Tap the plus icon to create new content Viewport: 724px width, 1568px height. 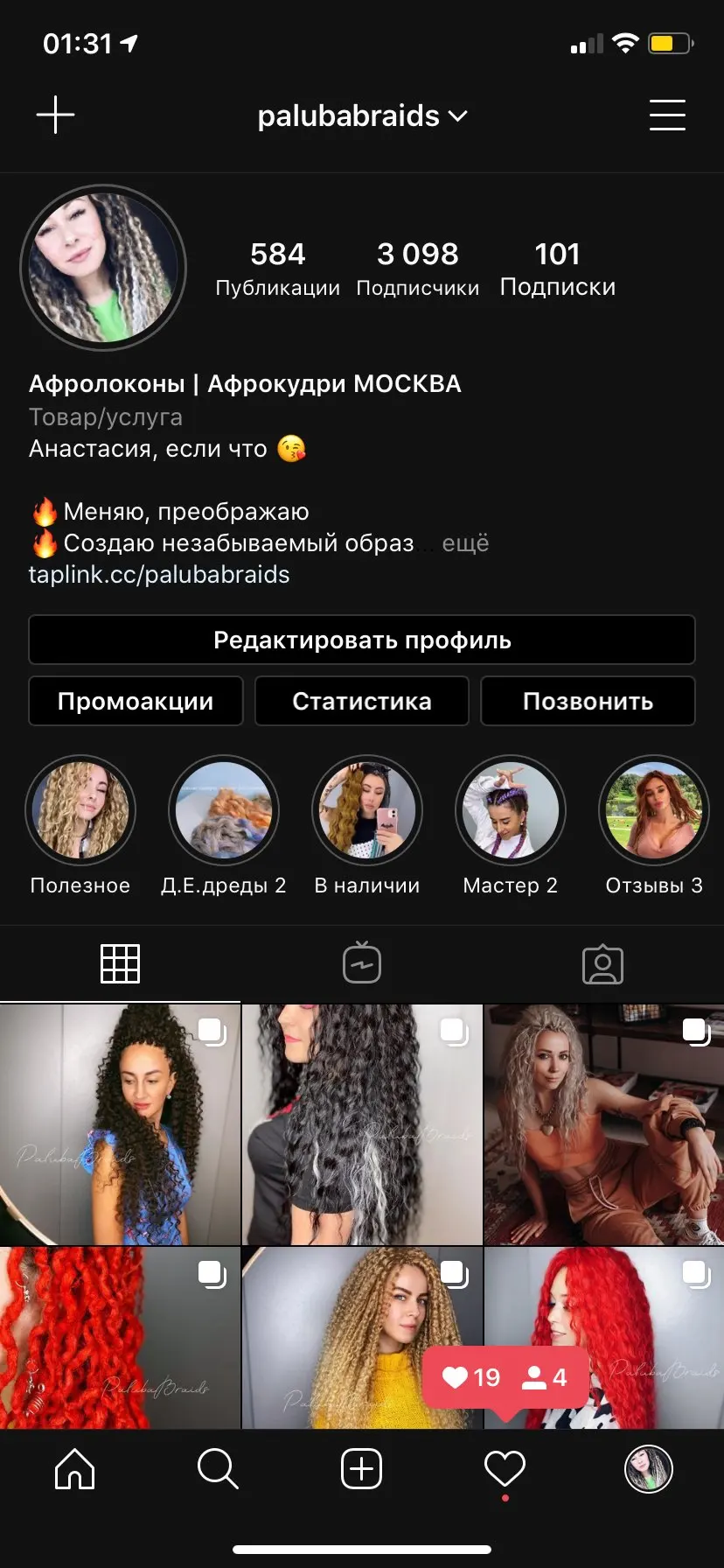tap(55, 115)
